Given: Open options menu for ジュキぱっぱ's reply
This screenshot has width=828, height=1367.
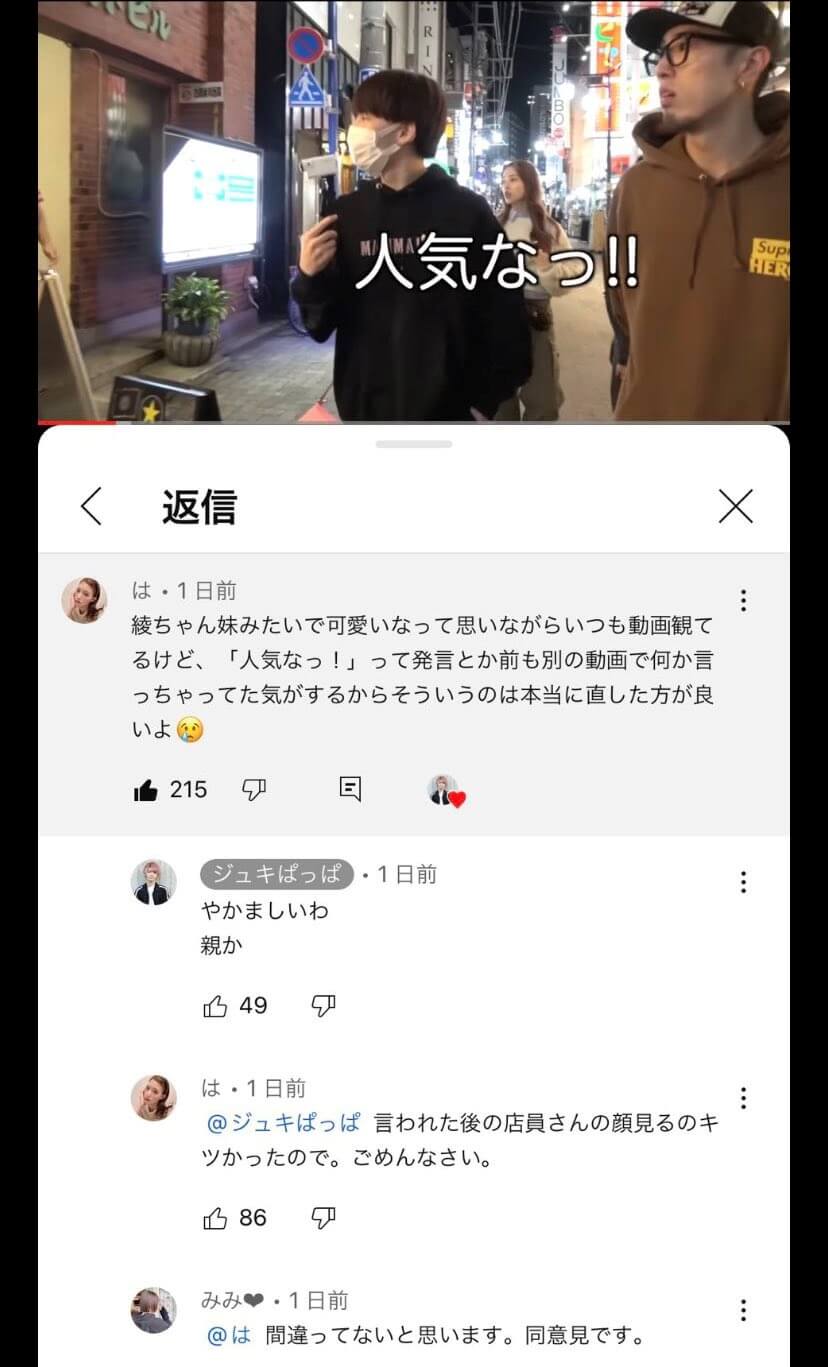Looking at the screenshot, I should click(743, 881).
